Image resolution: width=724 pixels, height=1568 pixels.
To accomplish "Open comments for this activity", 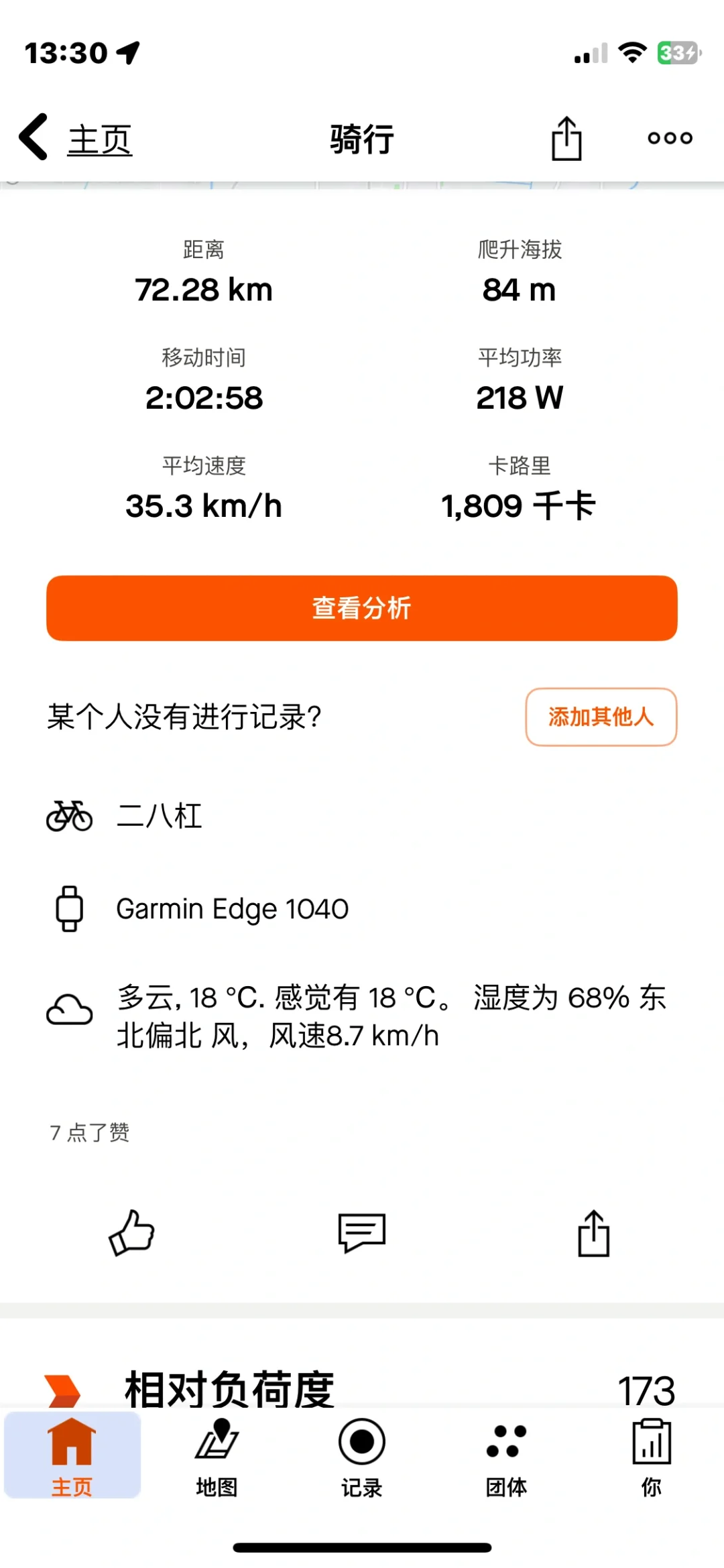I will coord(362,1232).
